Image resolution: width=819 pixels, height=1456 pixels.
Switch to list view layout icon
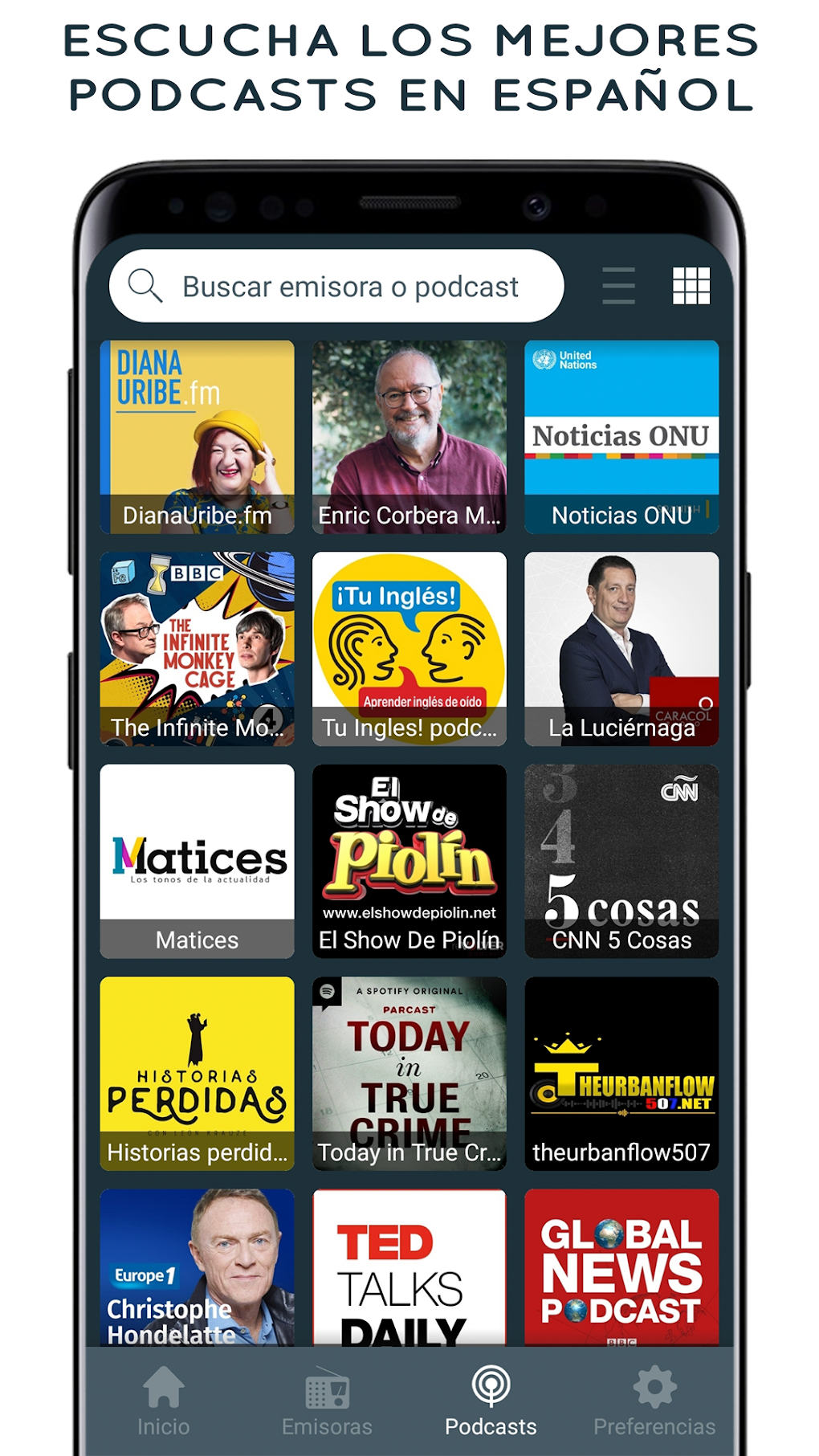point(618,285)
